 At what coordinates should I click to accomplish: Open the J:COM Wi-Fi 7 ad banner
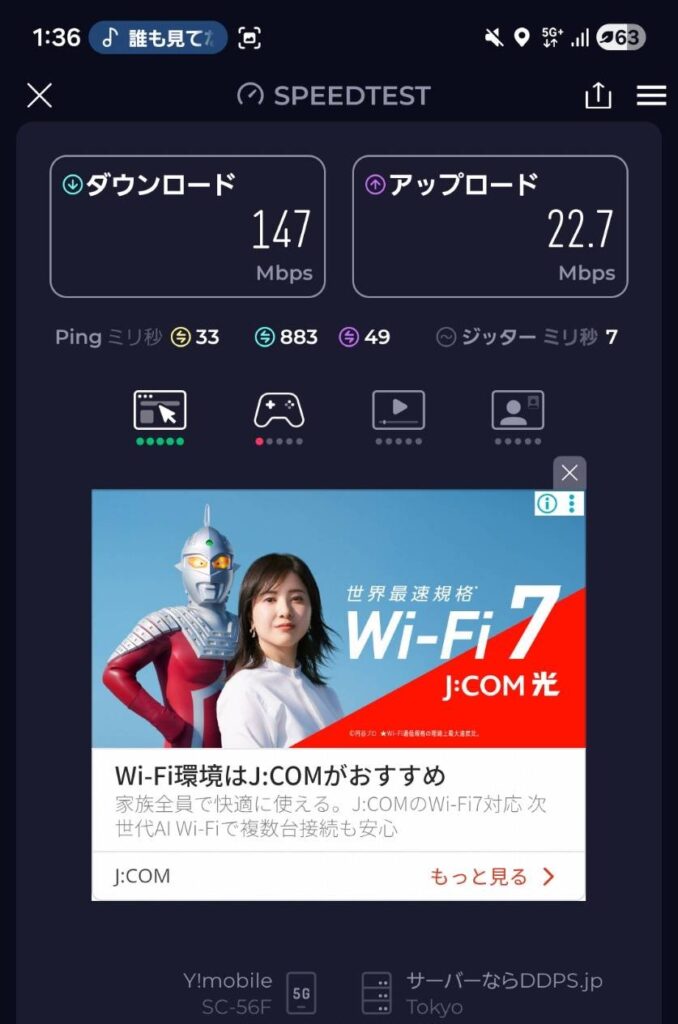pyautogui.click(x=338, y=618)
